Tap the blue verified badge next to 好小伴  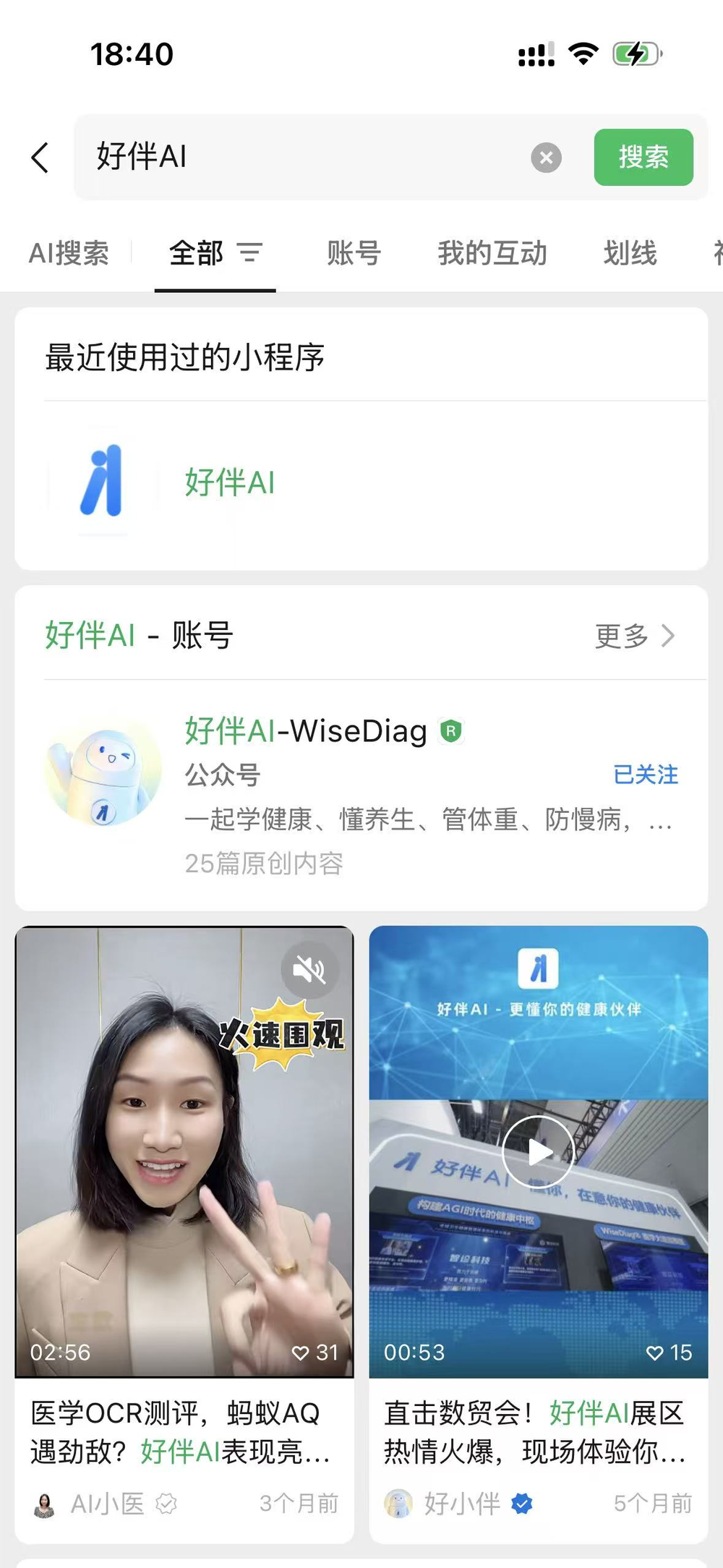521,1505
